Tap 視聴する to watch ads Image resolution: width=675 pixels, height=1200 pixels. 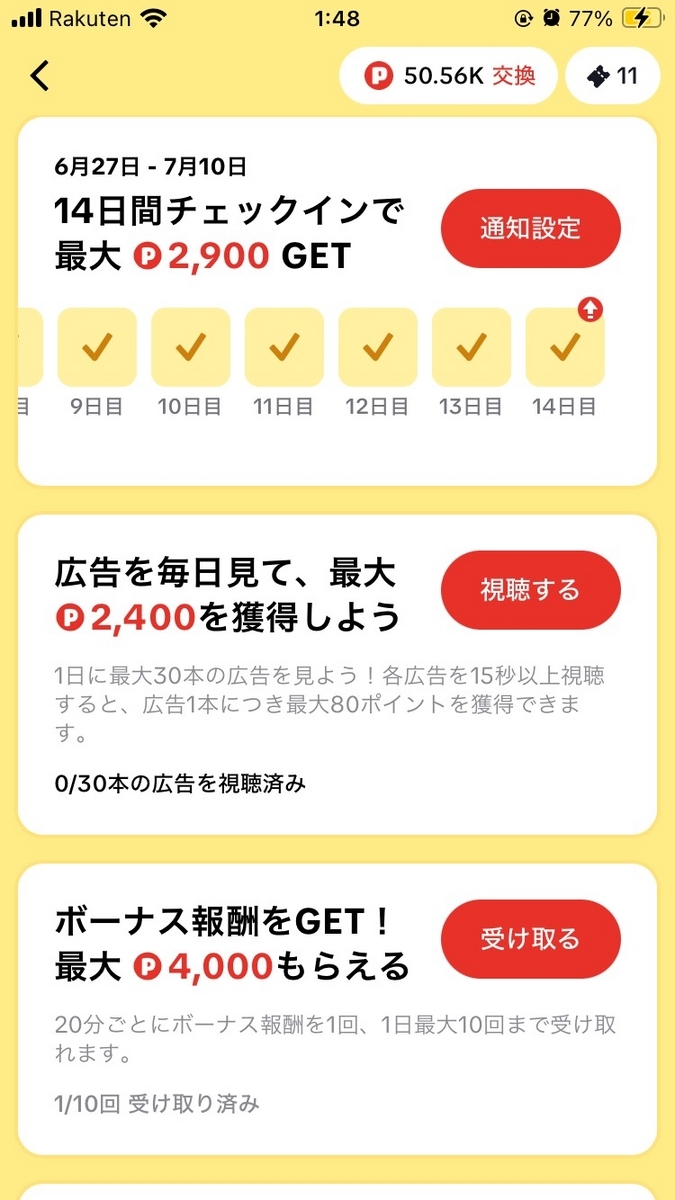point(531,590)
